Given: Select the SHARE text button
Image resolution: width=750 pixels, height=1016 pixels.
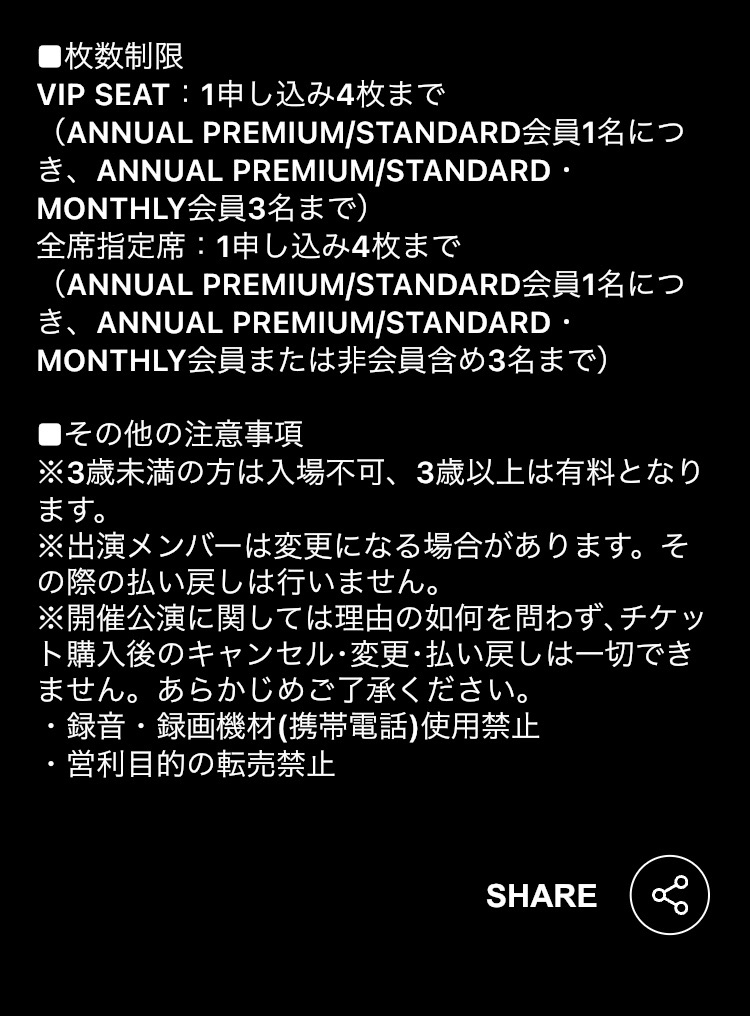Looking at the screenshot, I should tap(540, 898).
